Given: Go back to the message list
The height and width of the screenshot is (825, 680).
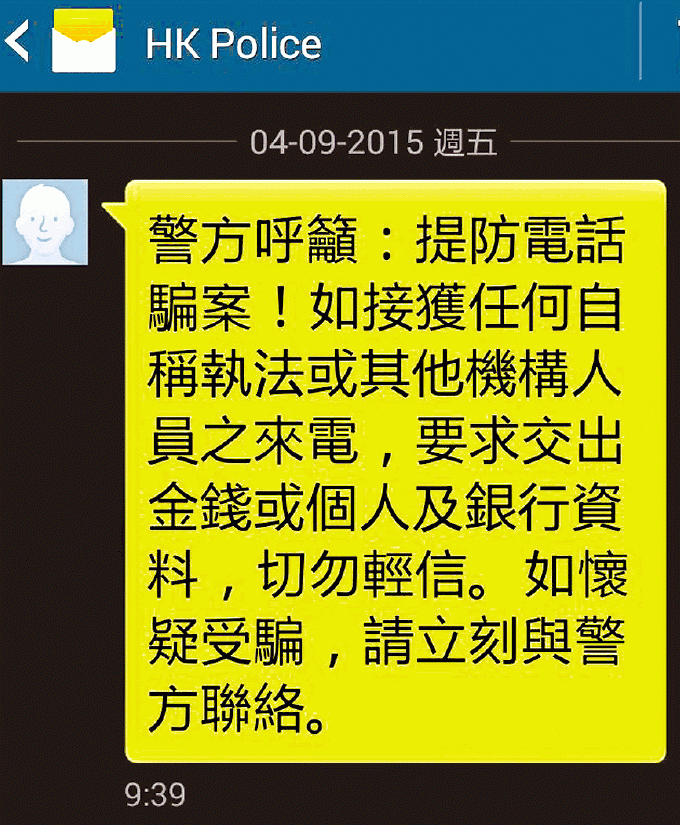Looking at the screenshot, I should coord(20,43).
